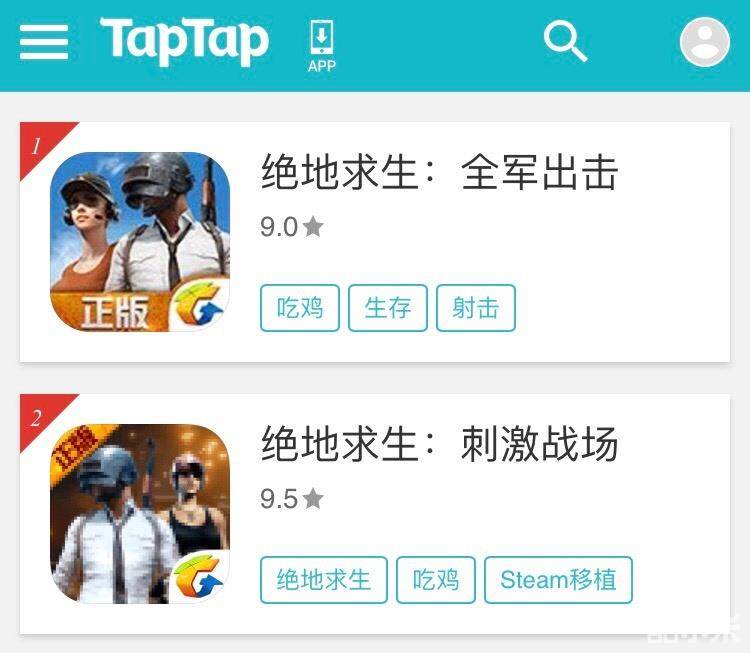This screenshot has height=653, width=750.
Task: Tap the APP download icon
Action: point(321,46)
